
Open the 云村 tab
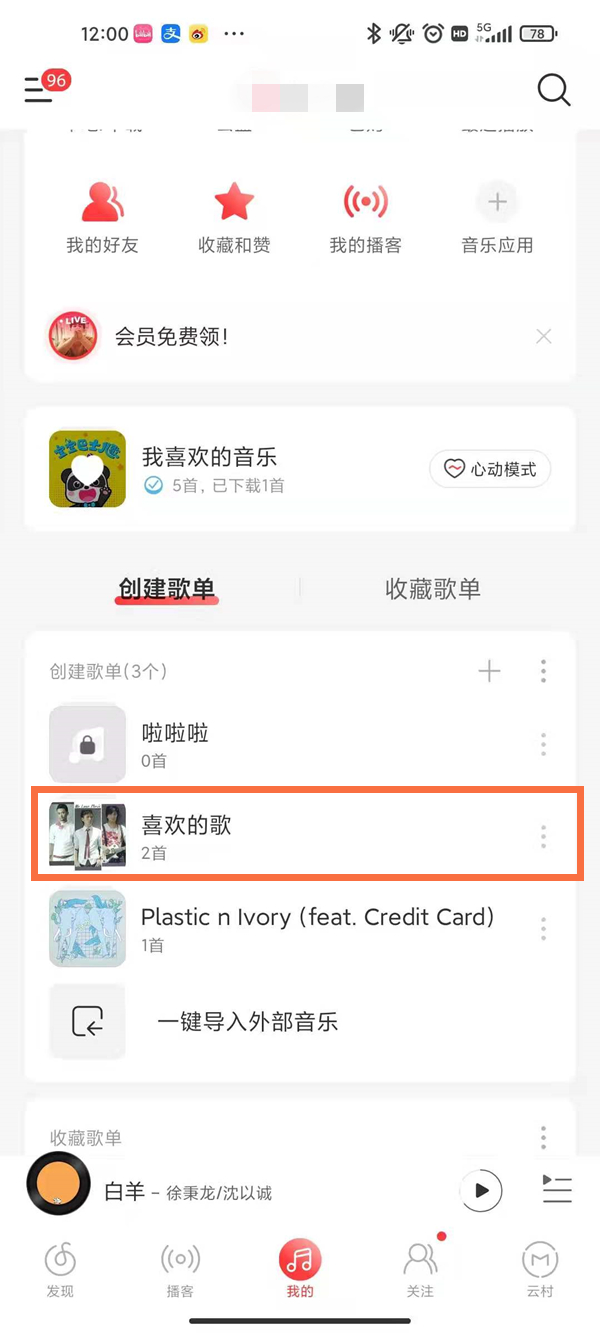[x=540, y=1268]
